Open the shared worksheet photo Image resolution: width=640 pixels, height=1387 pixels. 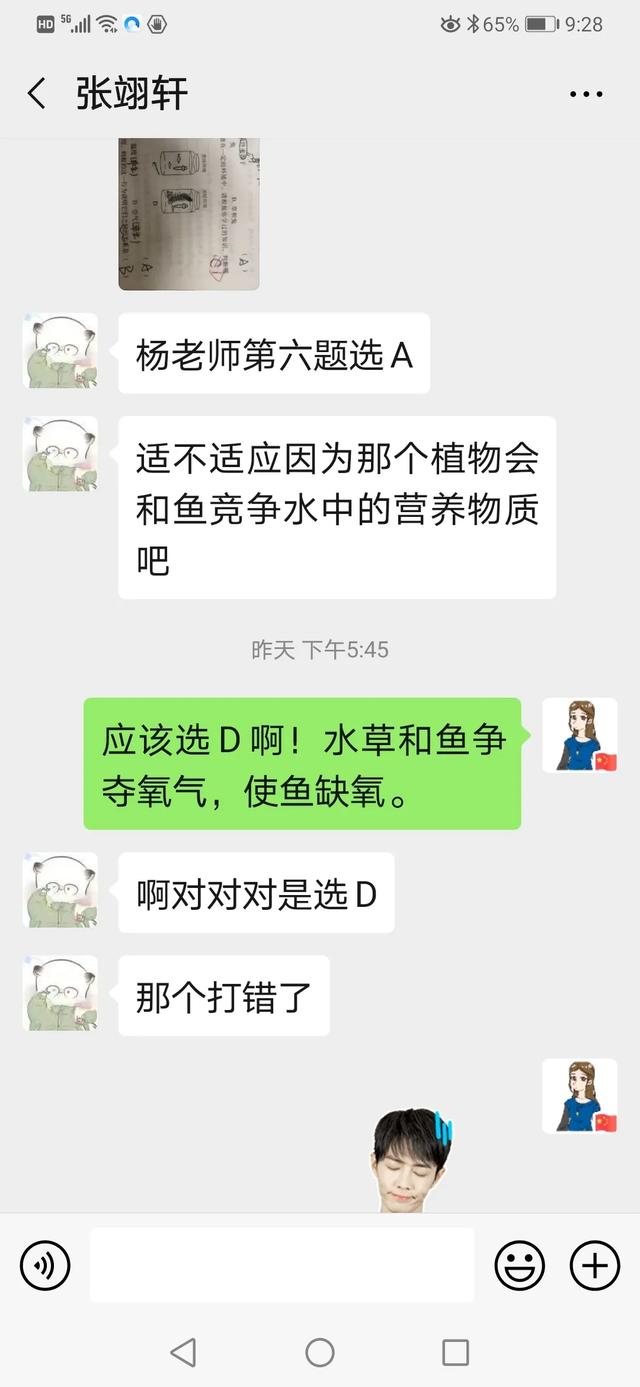point(189,214)
